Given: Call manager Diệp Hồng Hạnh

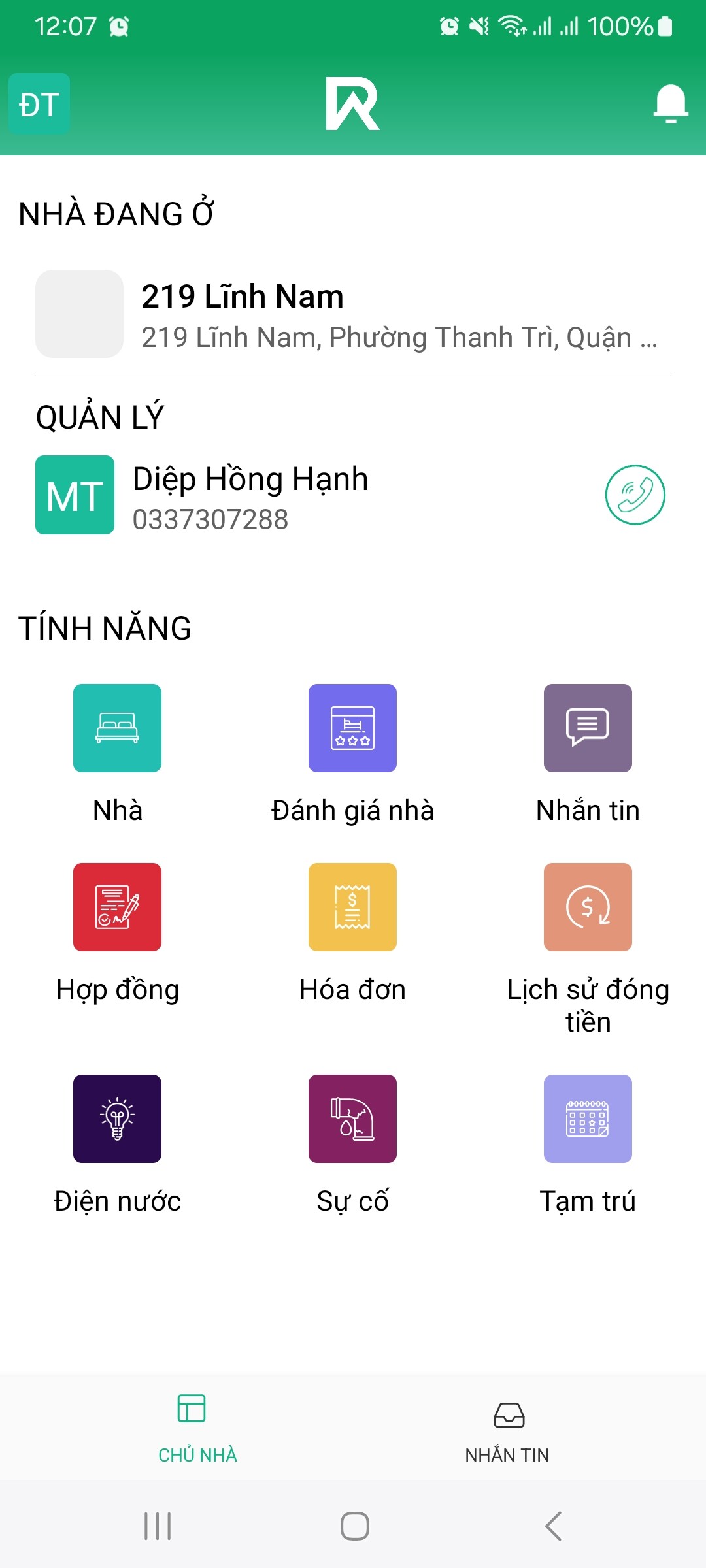Looking at the screenshot, I should pyautogui.click(x=635, y=495).
